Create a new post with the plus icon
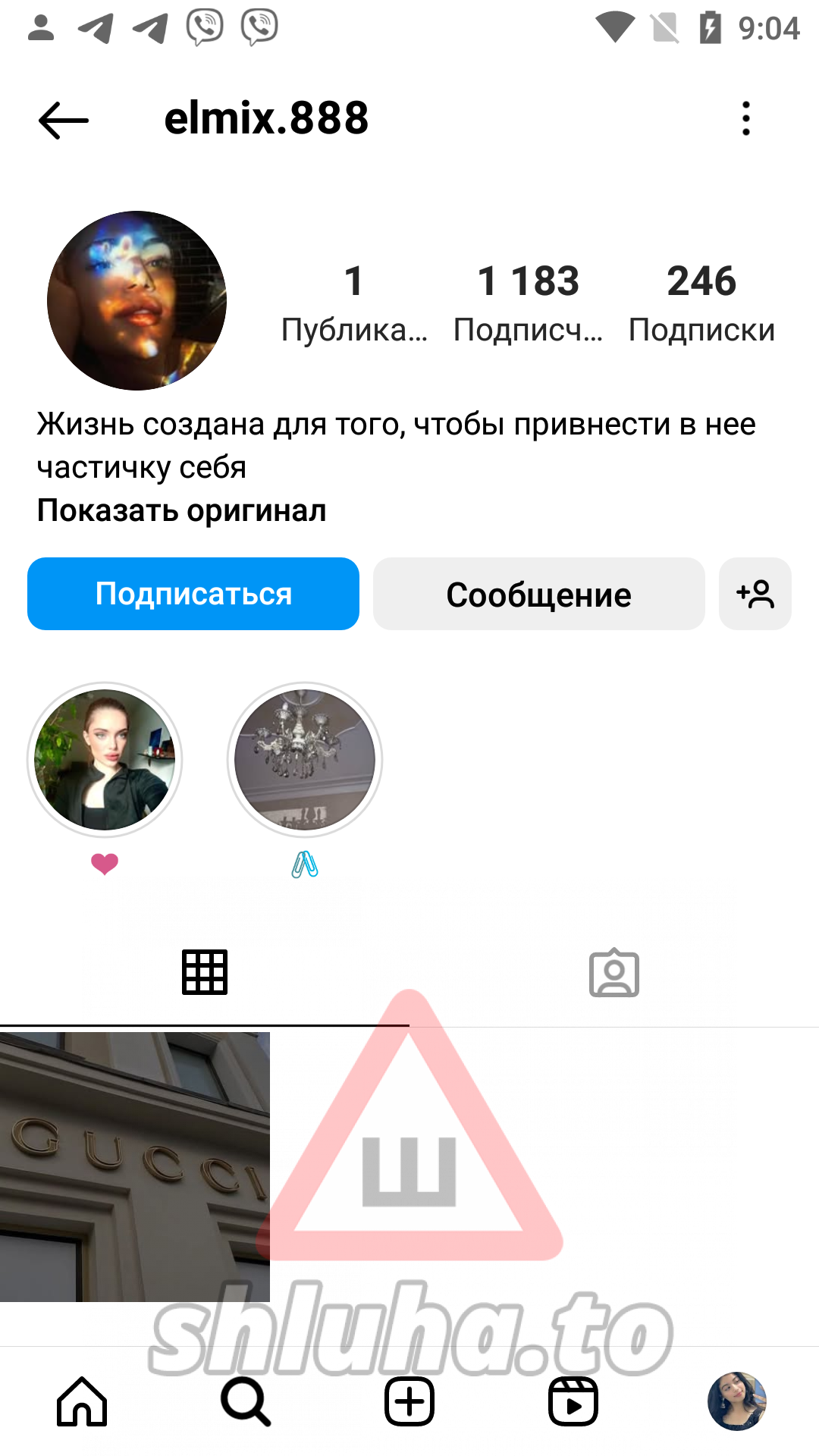Viewport: 819px width, 1456px height. 409,1401
